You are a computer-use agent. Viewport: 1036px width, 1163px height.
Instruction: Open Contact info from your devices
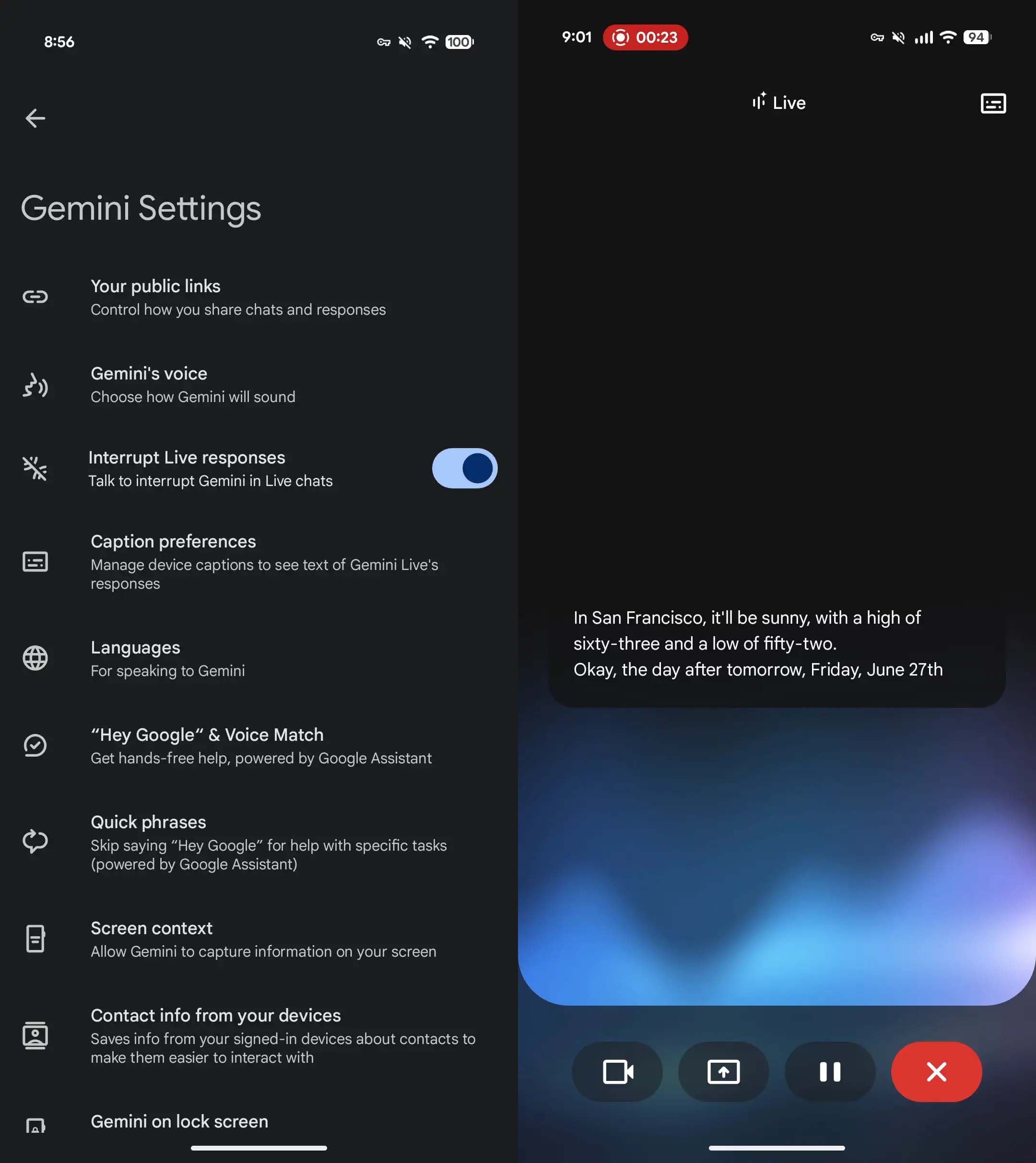pyautogui.click(x=283, y=1035)
